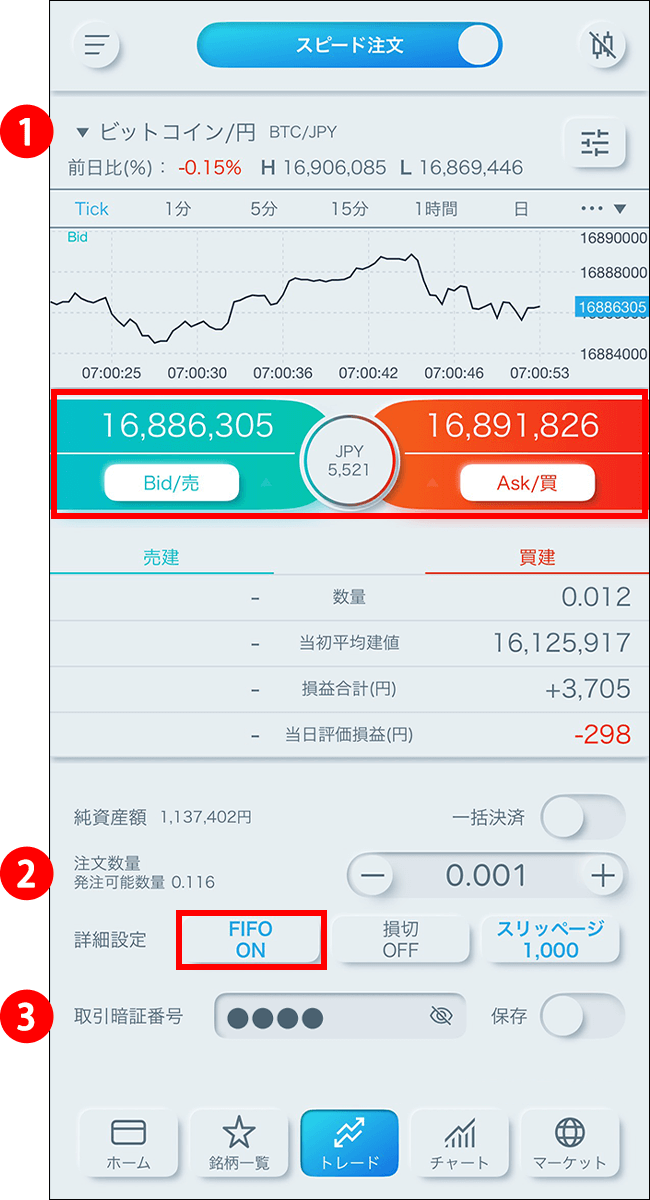The width and height of the screenshot is (650, 1200).
Task: Expand more chart interval options
Action: click(x=603, y=209)
